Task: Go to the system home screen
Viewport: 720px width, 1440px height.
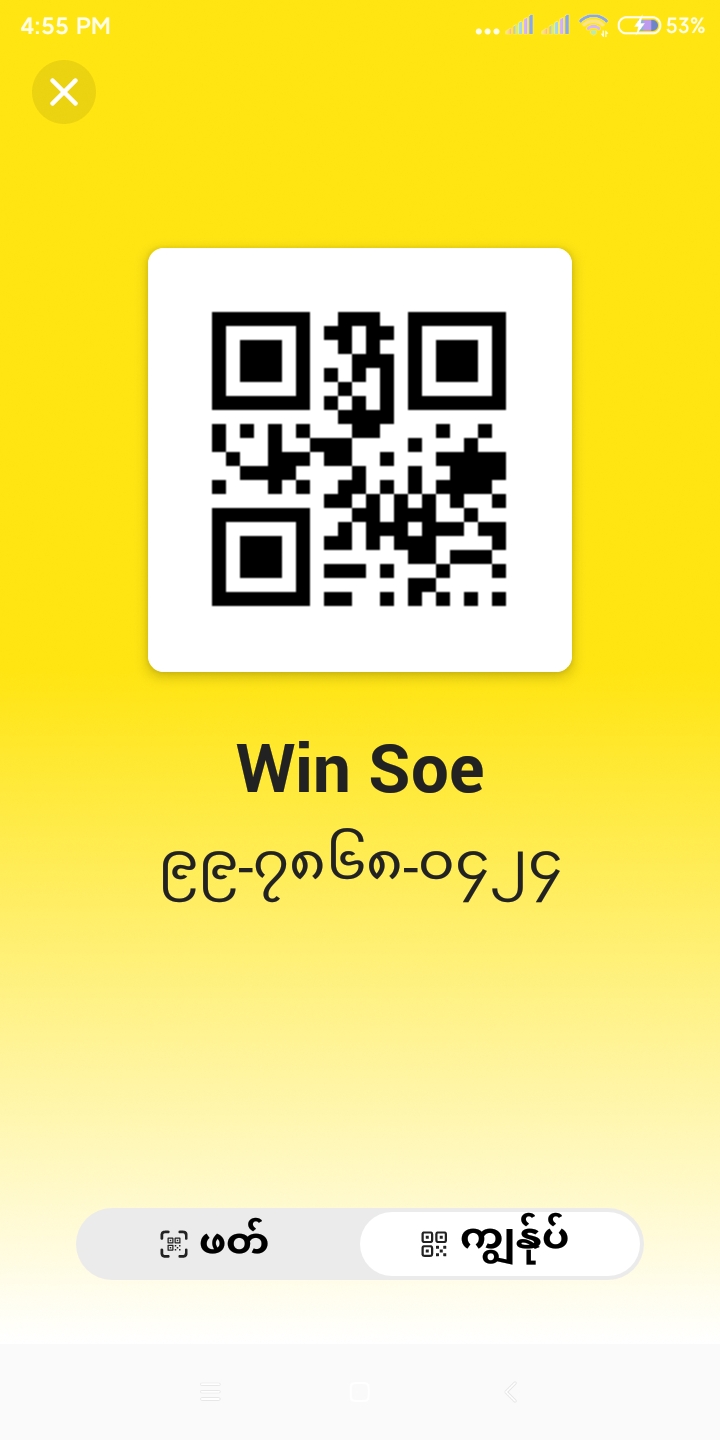Action: pos(360,1392)
